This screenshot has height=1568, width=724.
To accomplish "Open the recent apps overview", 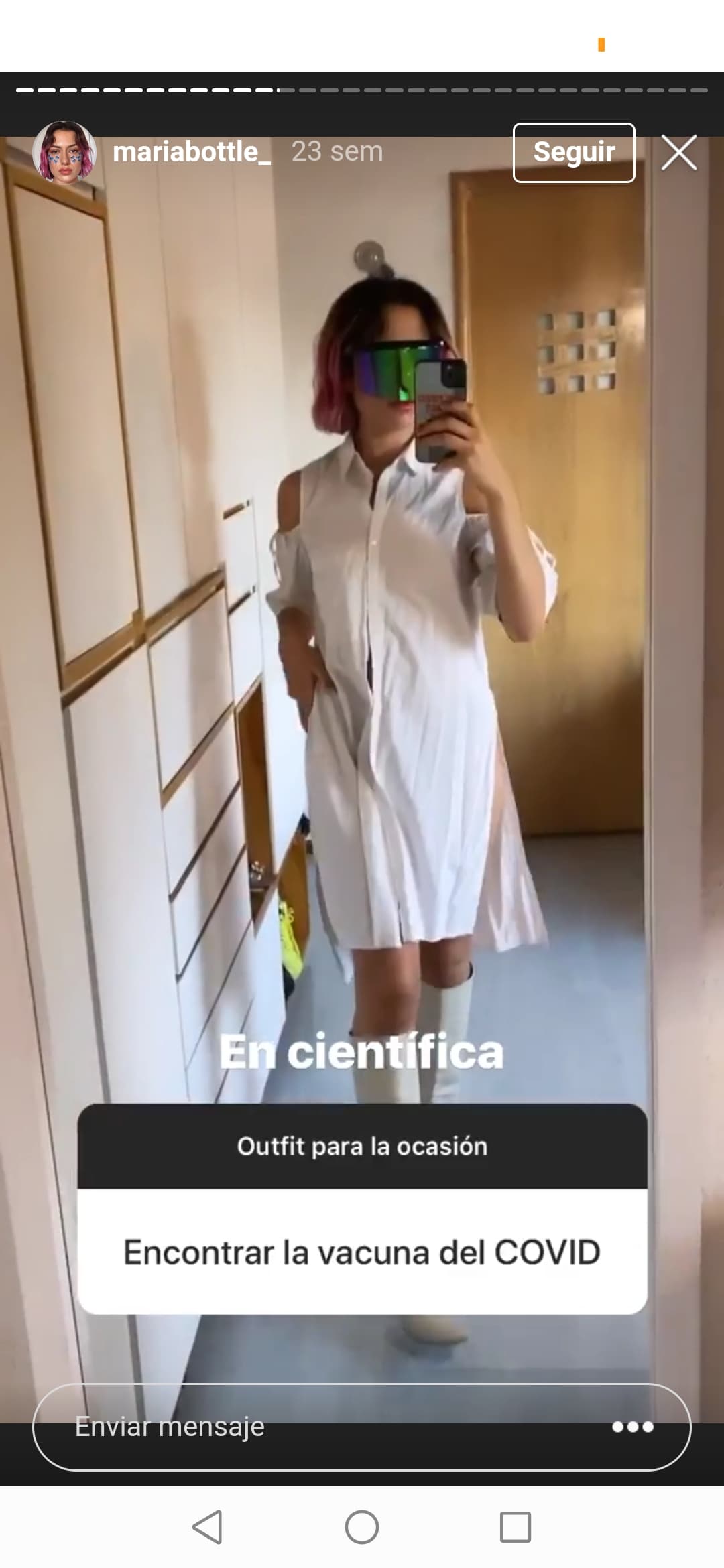I will point(516,1527).
